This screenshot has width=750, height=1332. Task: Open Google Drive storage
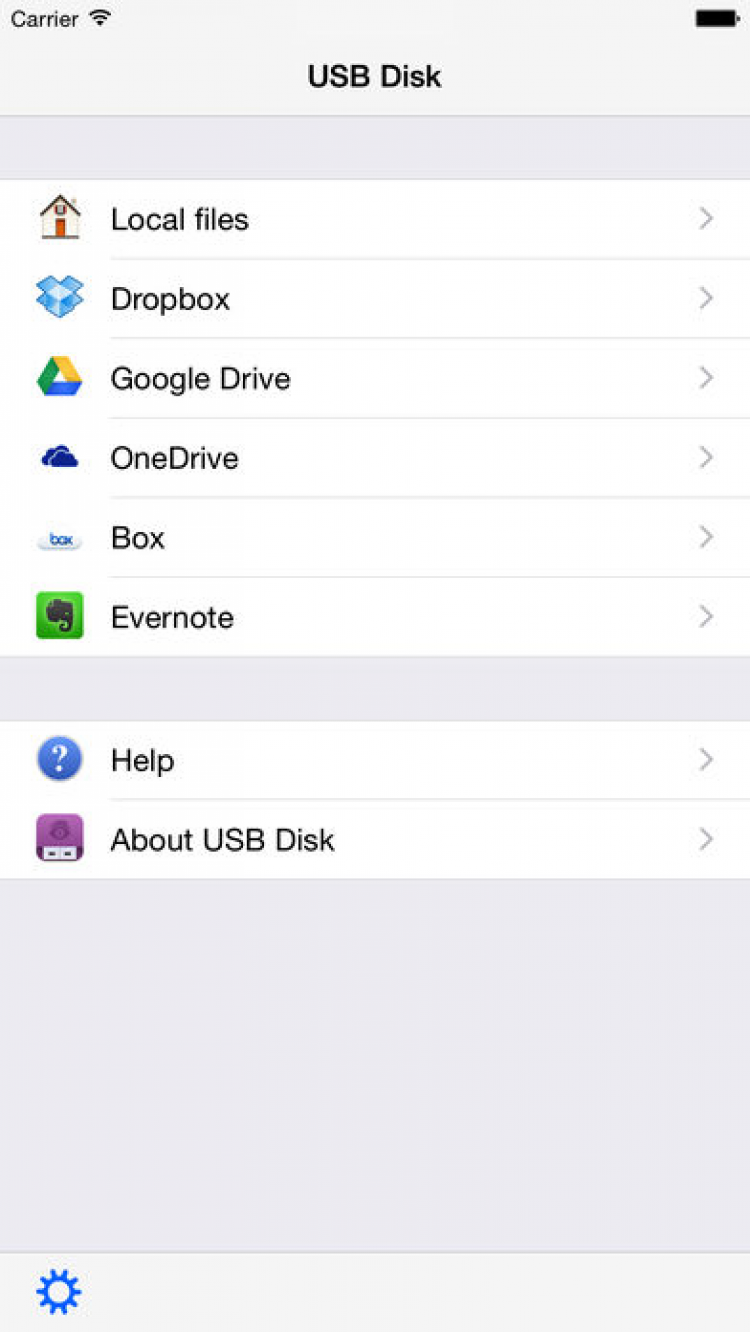(375, 378)
